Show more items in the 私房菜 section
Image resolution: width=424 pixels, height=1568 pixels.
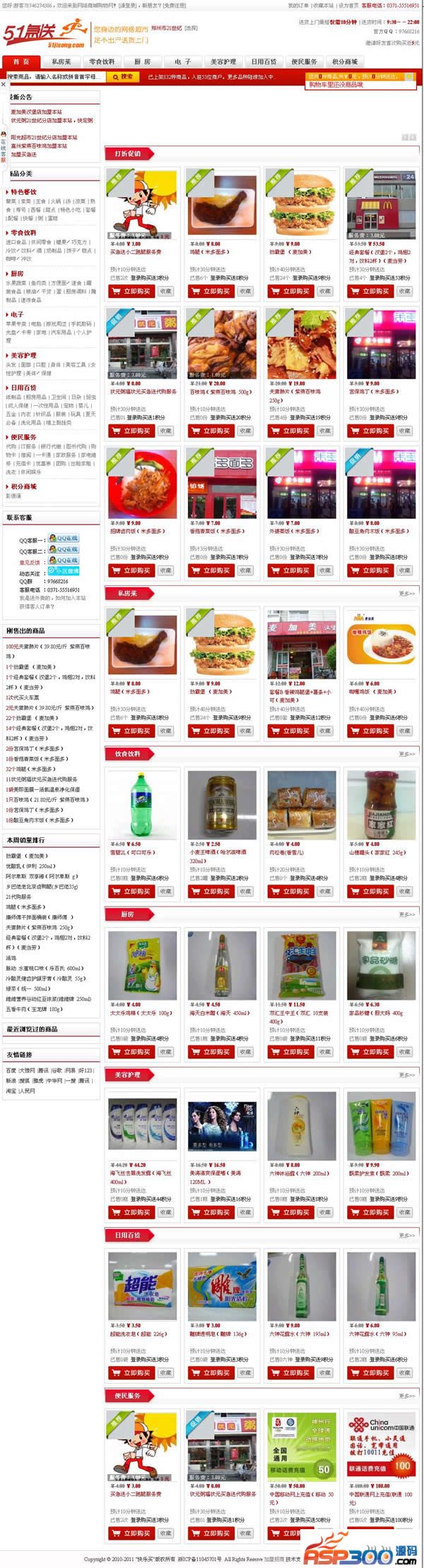click(406, 594)
